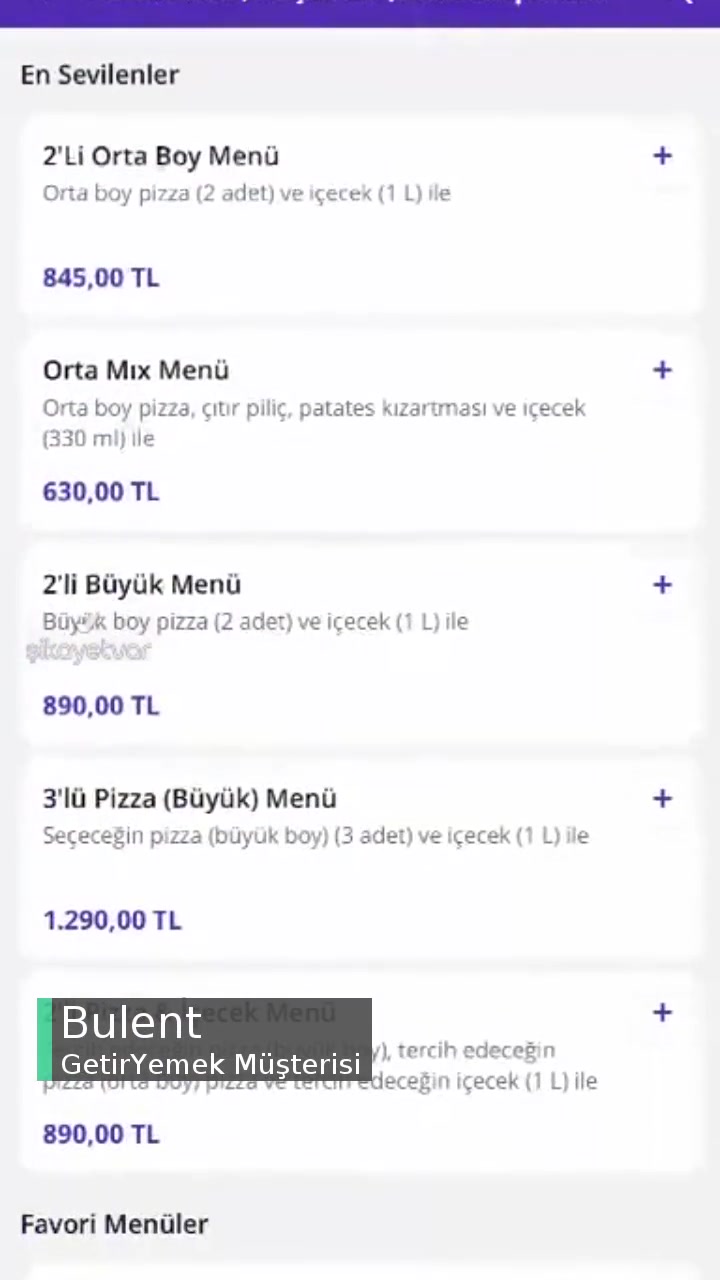
Task: Tap the plus icon on Pizza & İçecek Menü
Action: [x=662, y=1013]
